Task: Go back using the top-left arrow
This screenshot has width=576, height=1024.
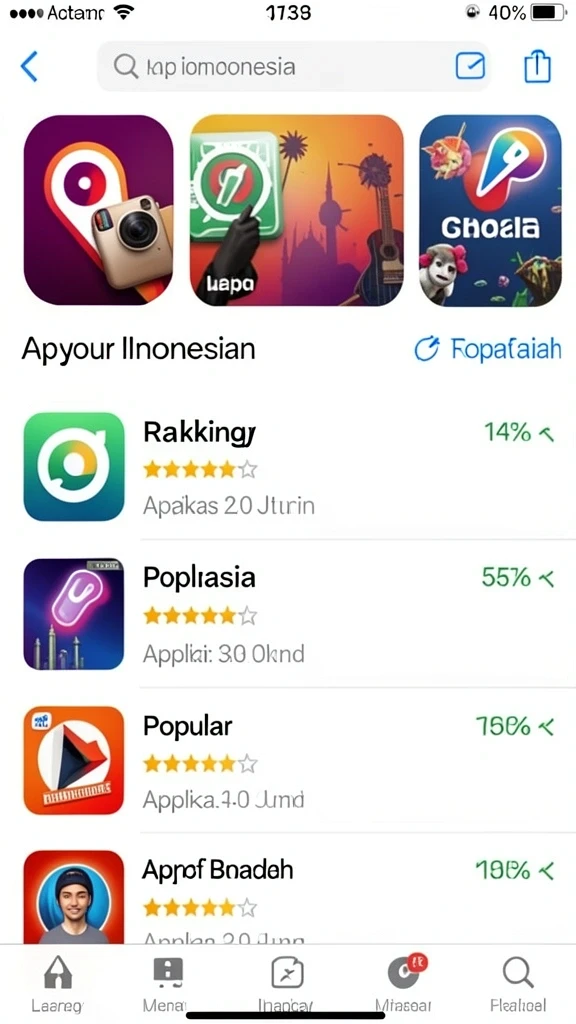Action: (x=29, y=67)
